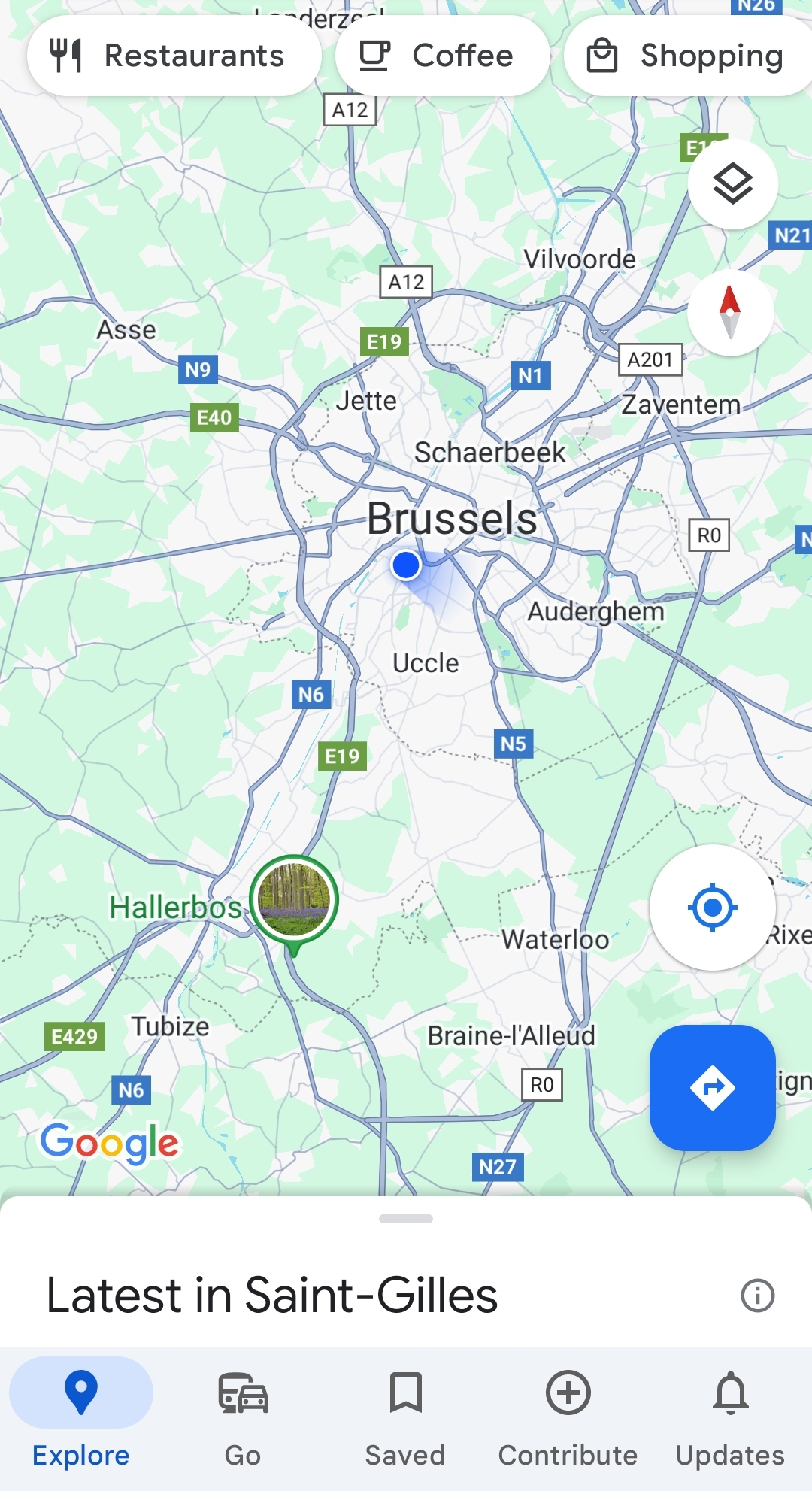This screenshot has height=1491, width=812.
Task: Tap the bottom sheet drag handle
Action: pos(406,1219)
